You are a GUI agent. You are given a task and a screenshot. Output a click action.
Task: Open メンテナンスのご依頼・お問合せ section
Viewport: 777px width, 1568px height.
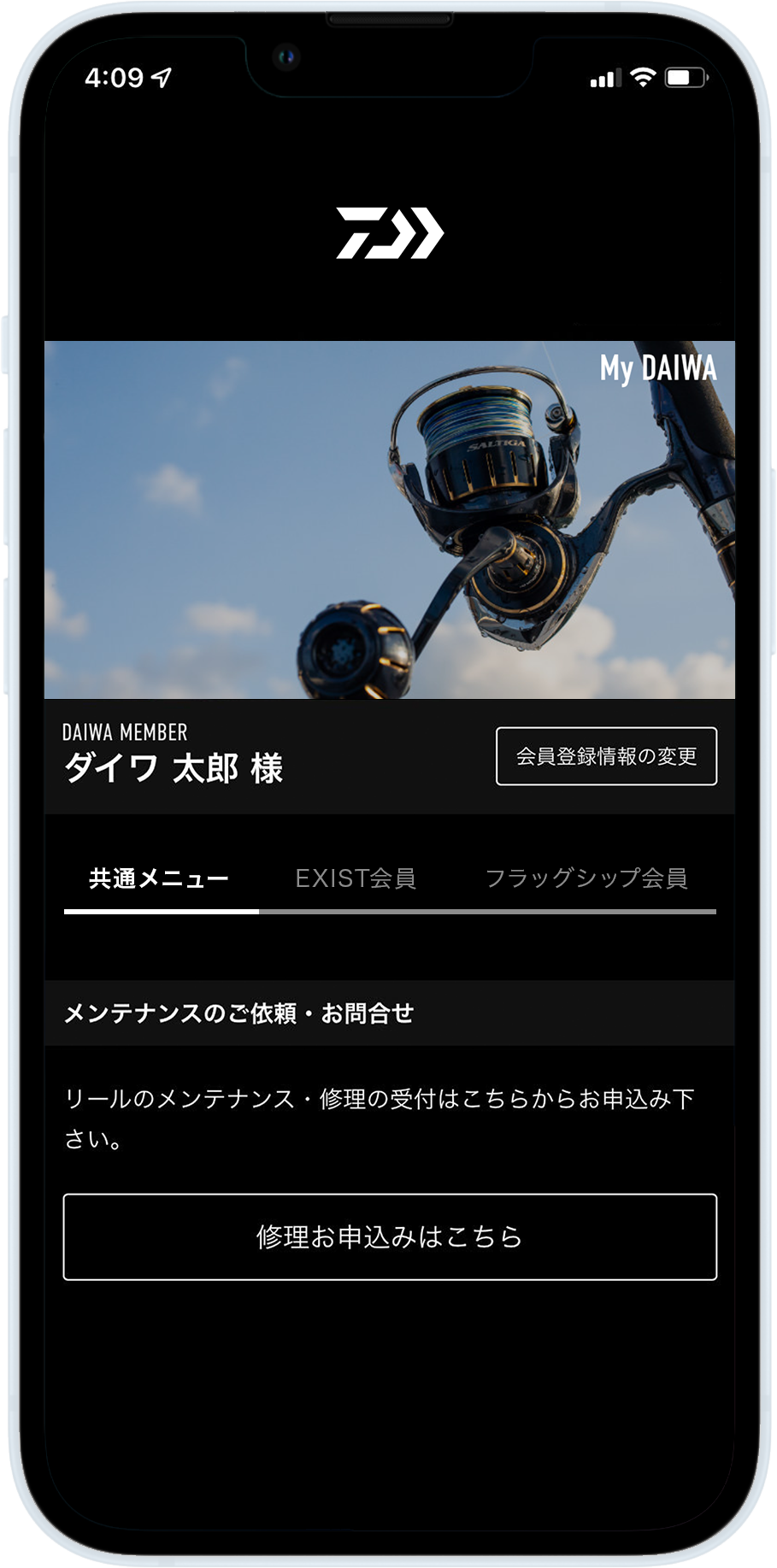point(239,1013)
